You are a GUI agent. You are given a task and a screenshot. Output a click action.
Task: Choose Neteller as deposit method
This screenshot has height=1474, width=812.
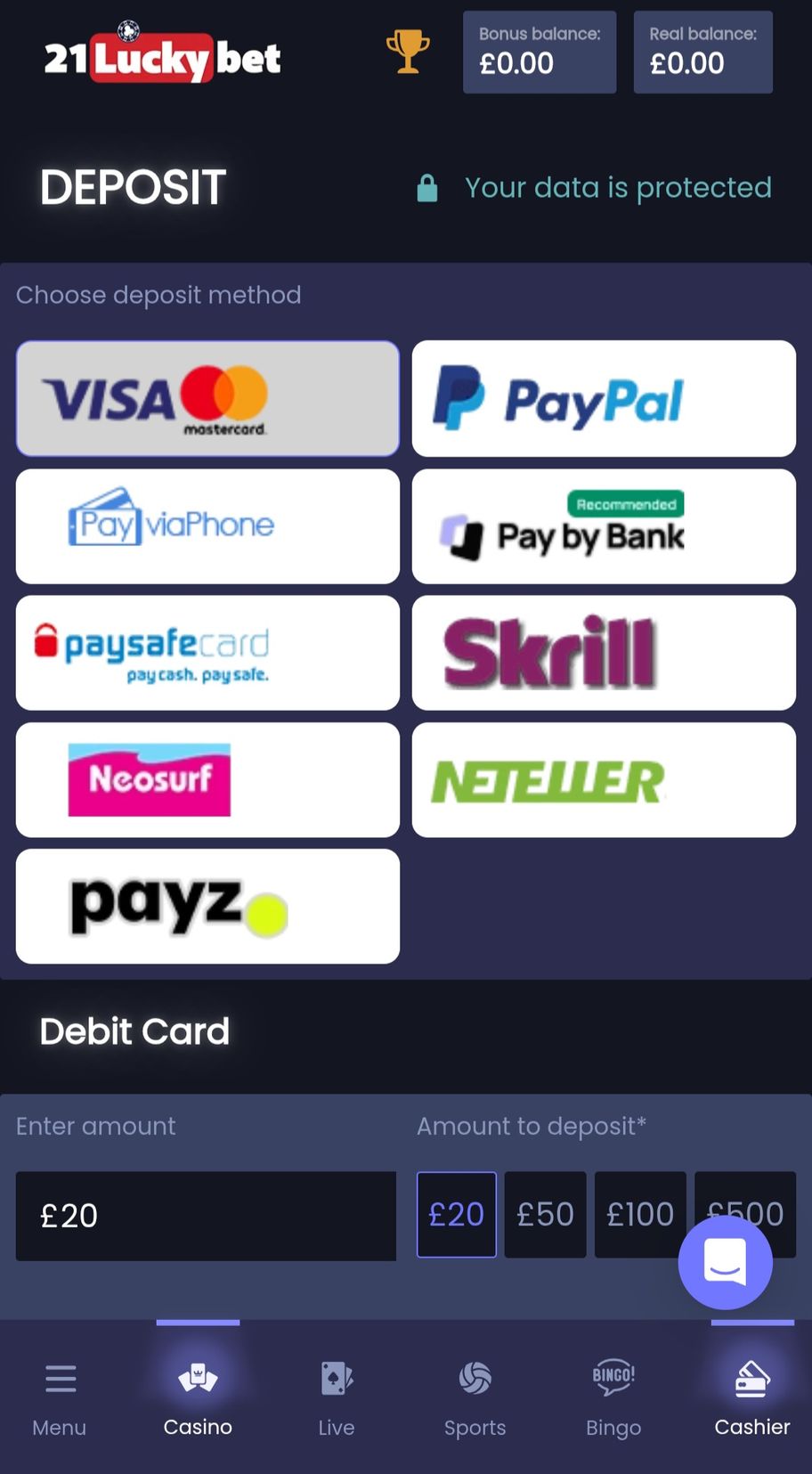(x=604, y=779)
